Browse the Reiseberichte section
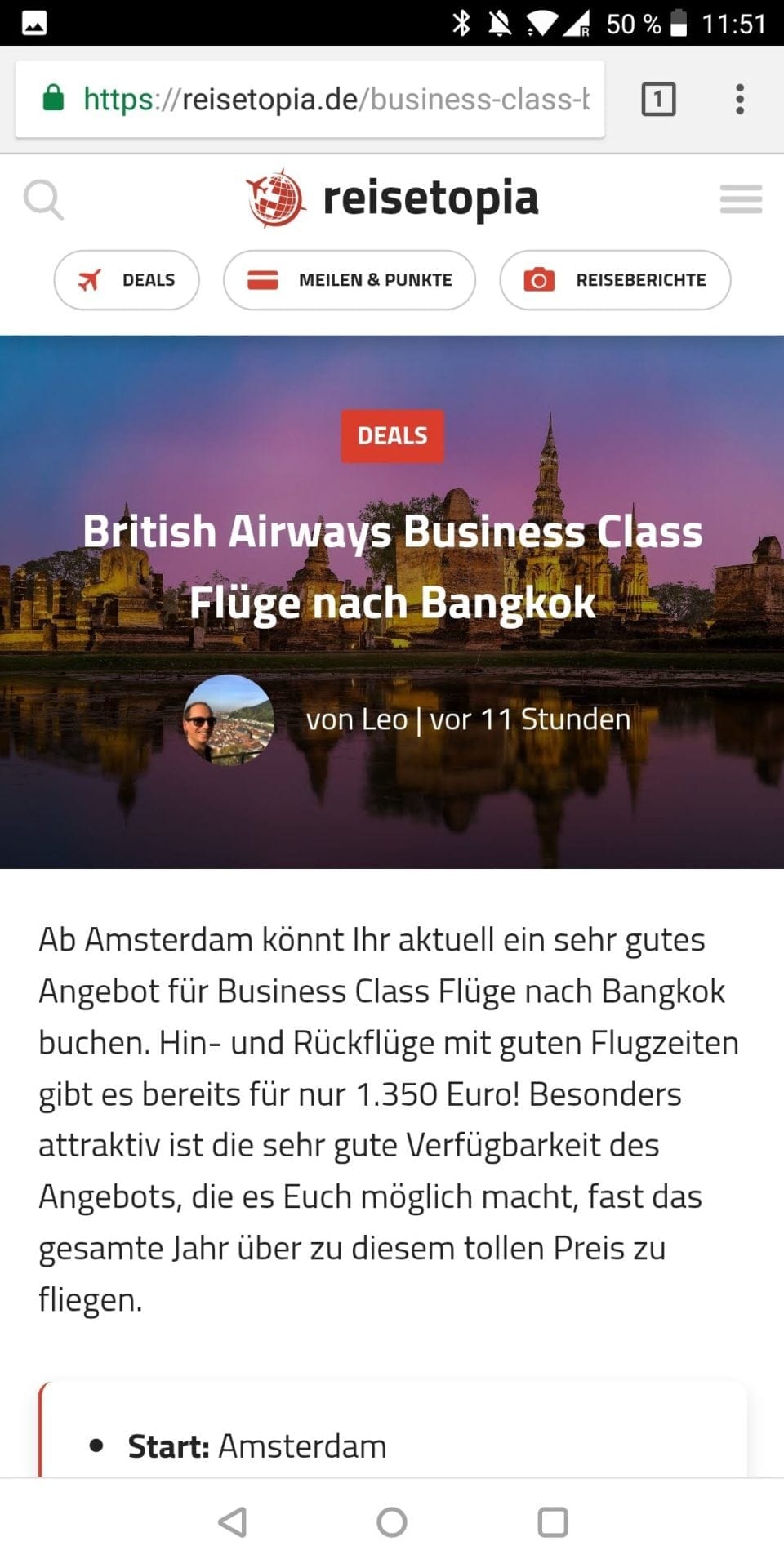The height and width of the screenshot is (1568, 784). point(615,280)
